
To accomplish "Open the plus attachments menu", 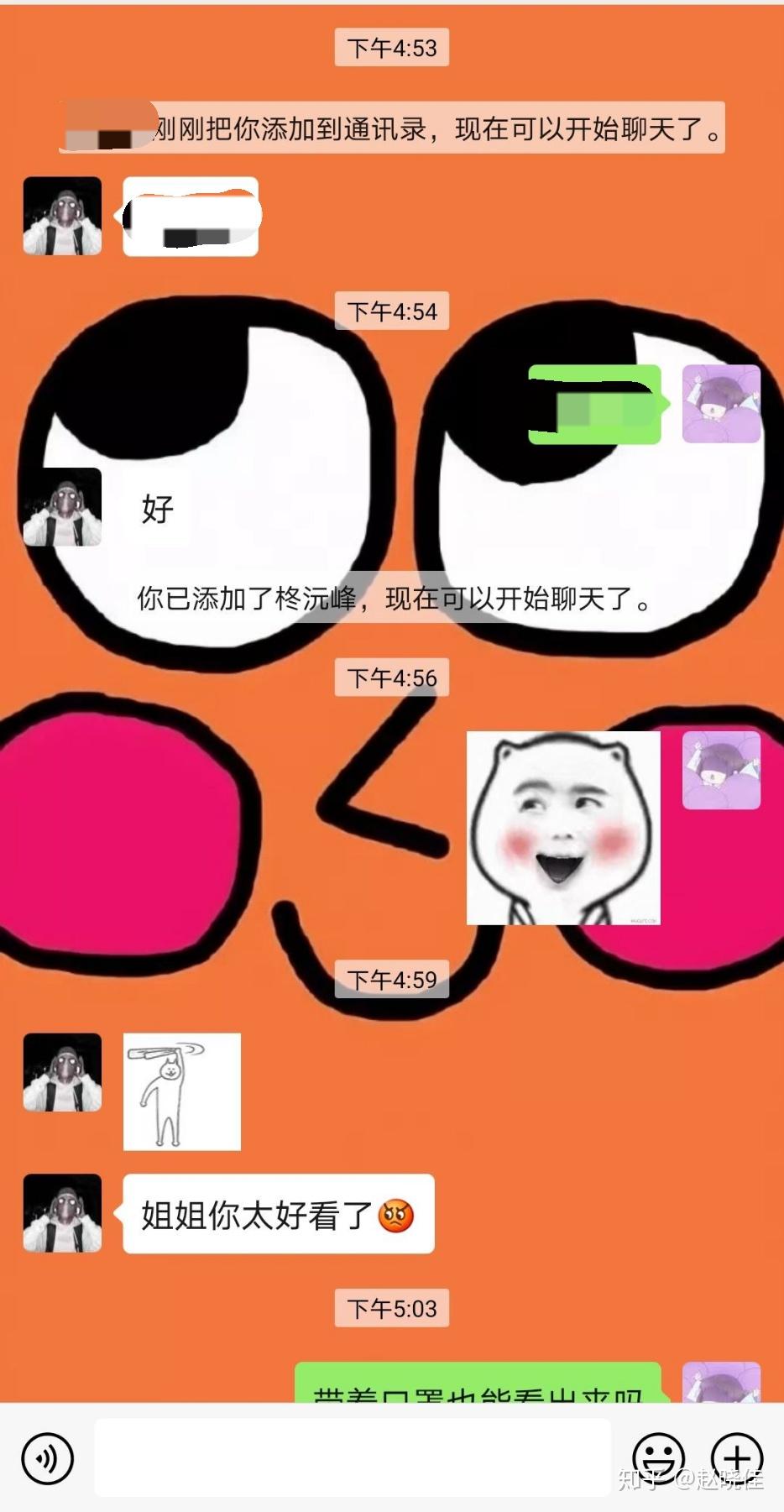I will [736, 1458].
